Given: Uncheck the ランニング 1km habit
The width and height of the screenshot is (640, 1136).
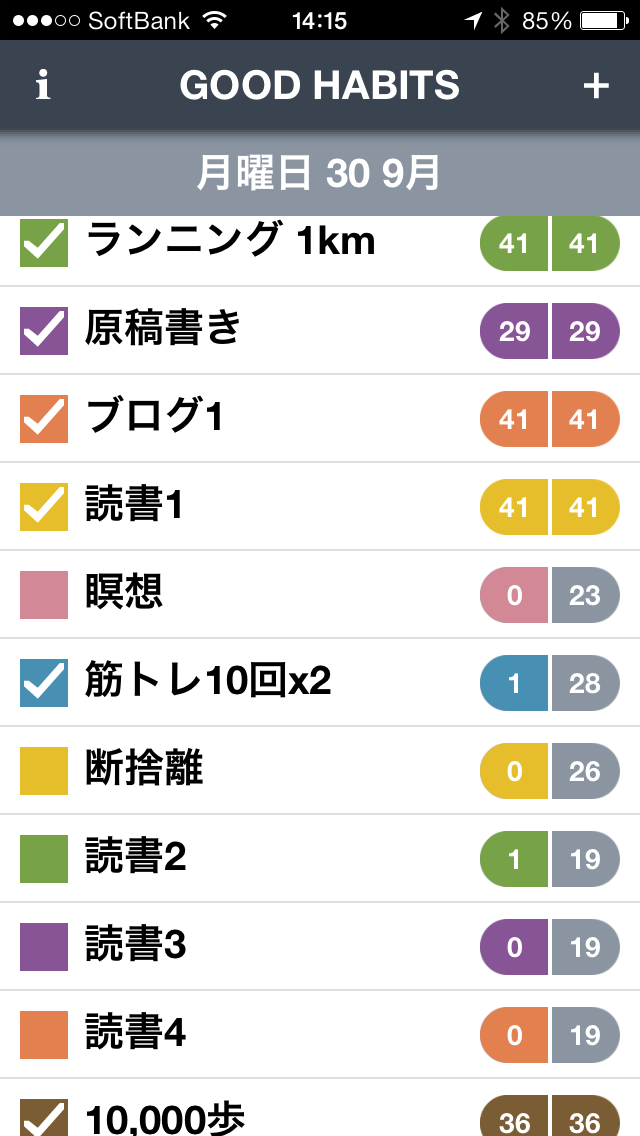Looking at the screenshot, I should [44, 243].
